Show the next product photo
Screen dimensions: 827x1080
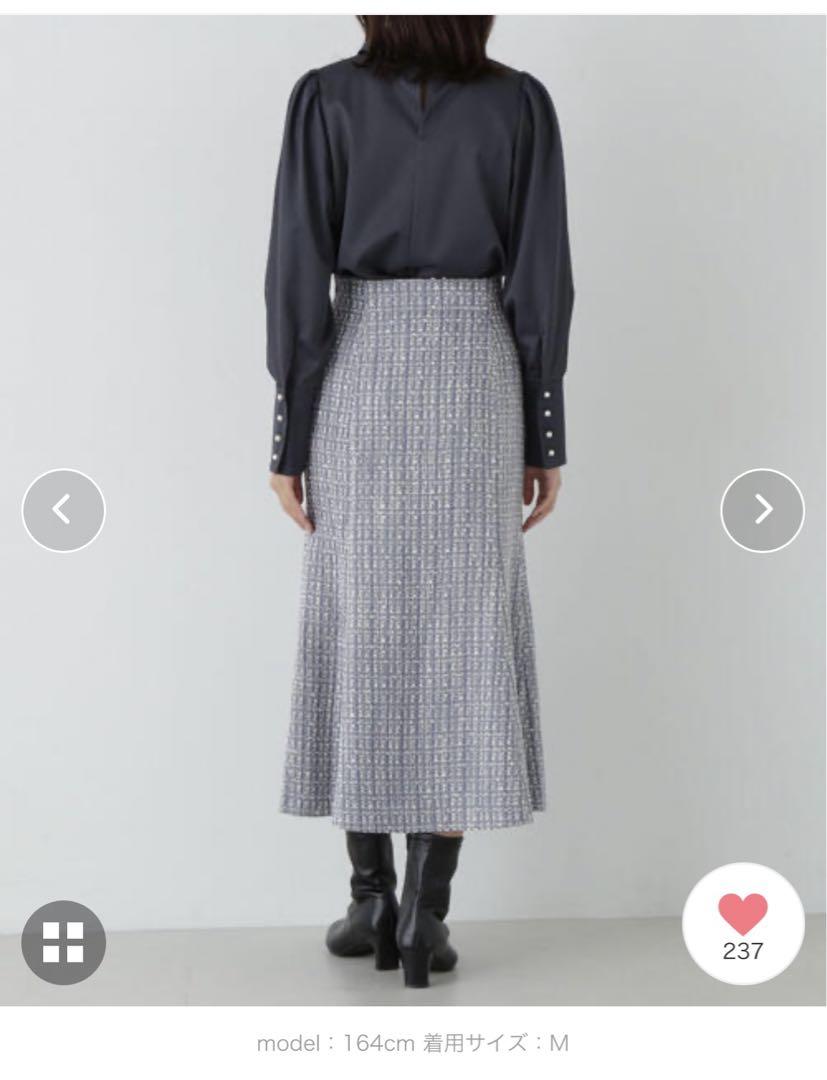[762, 510]
